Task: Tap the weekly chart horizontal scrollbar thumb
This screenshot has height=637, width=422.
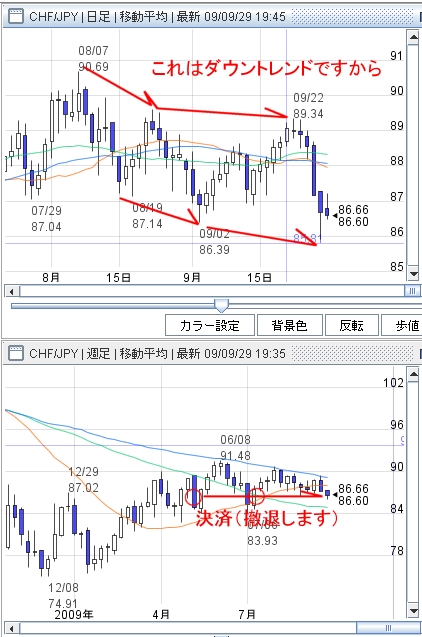Action: click(388, 628)
